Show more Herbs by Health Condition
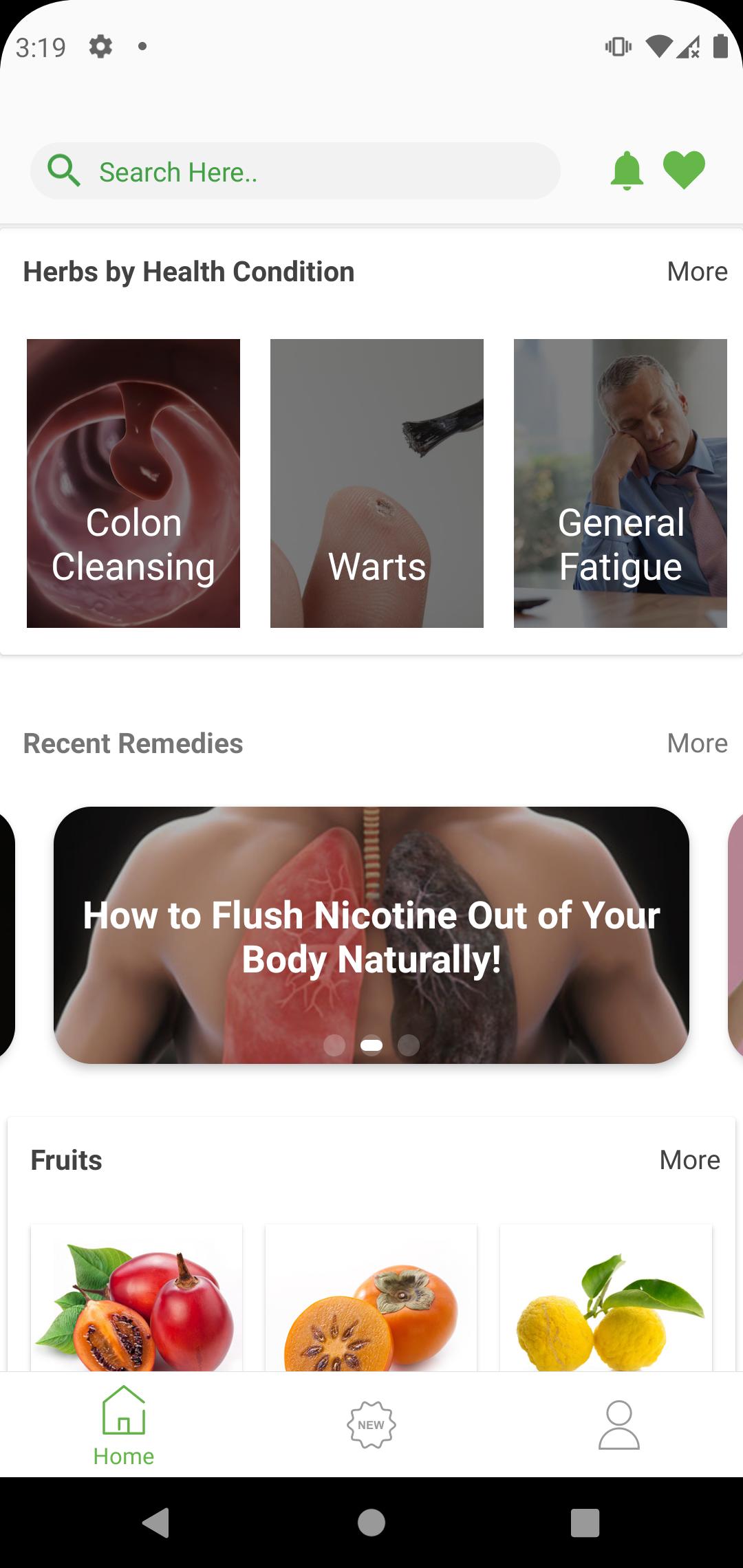Viewport: 743px width, 1568px height. 697,272
